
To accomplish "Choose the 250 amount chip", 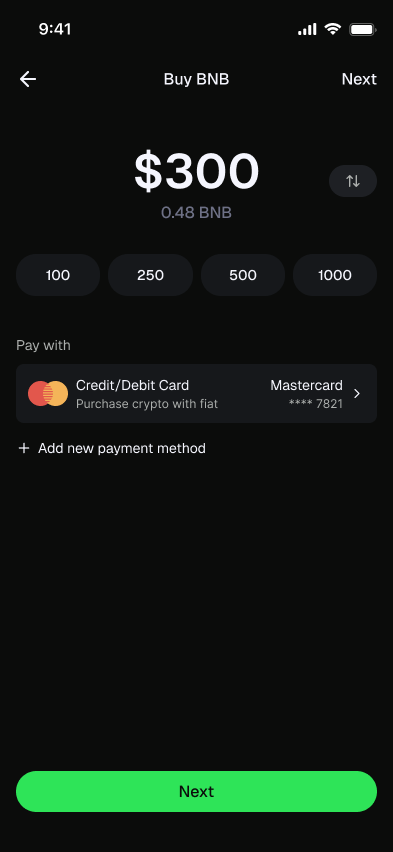I will click(151, 275).
